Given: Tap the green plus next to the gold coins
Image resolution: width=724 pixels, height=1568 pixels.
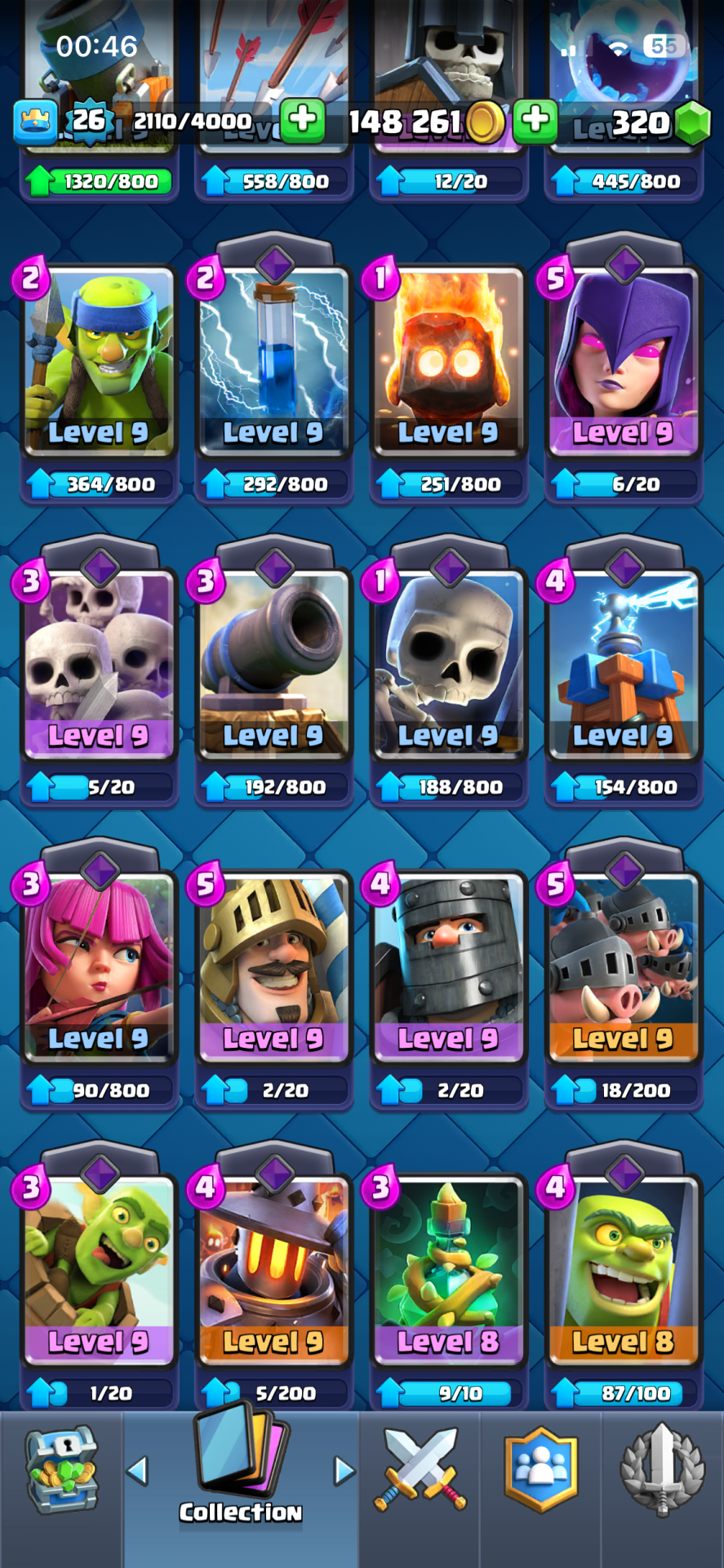Looking at the screenshot, I should (x=535, y=120).
